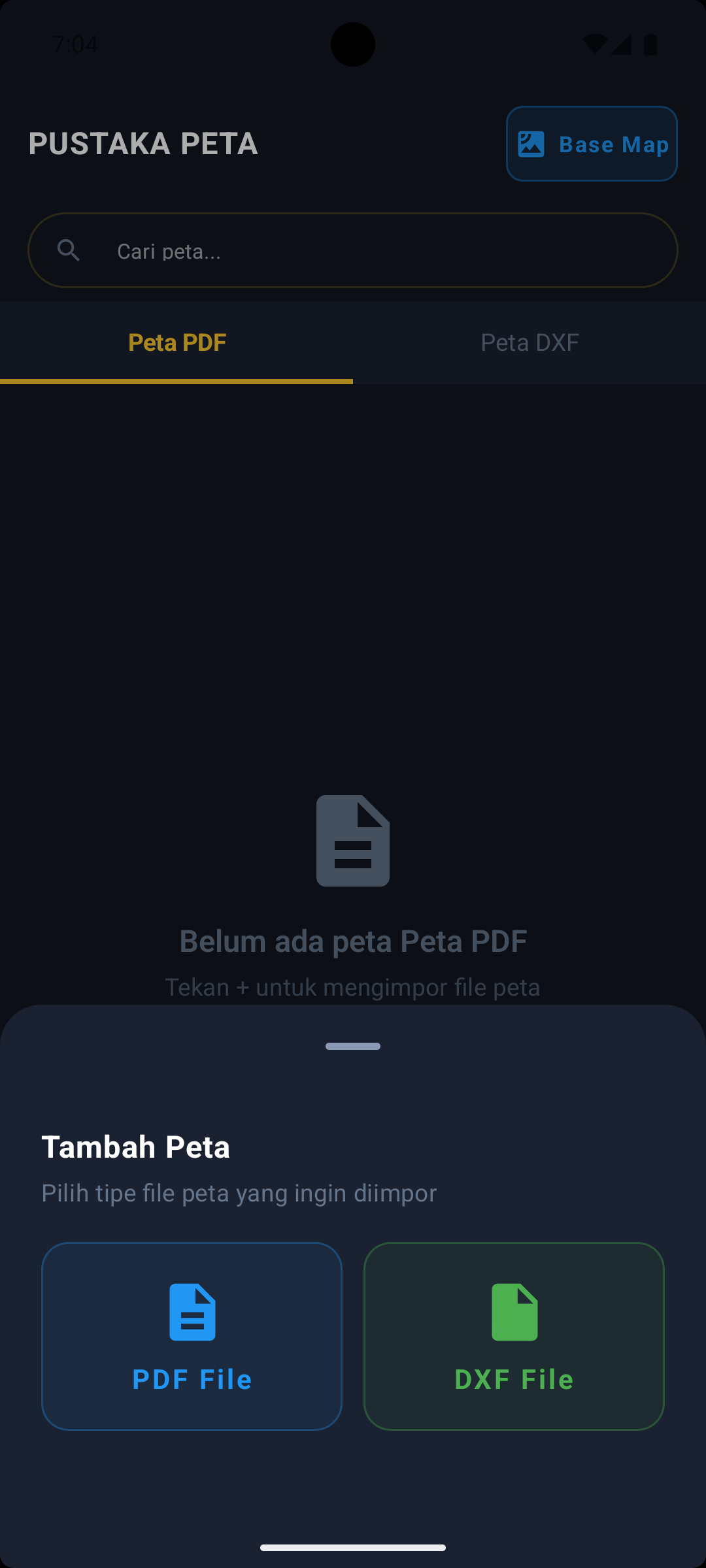
Task: Tap the cellular signal icon
Action: tap(621, 44)
